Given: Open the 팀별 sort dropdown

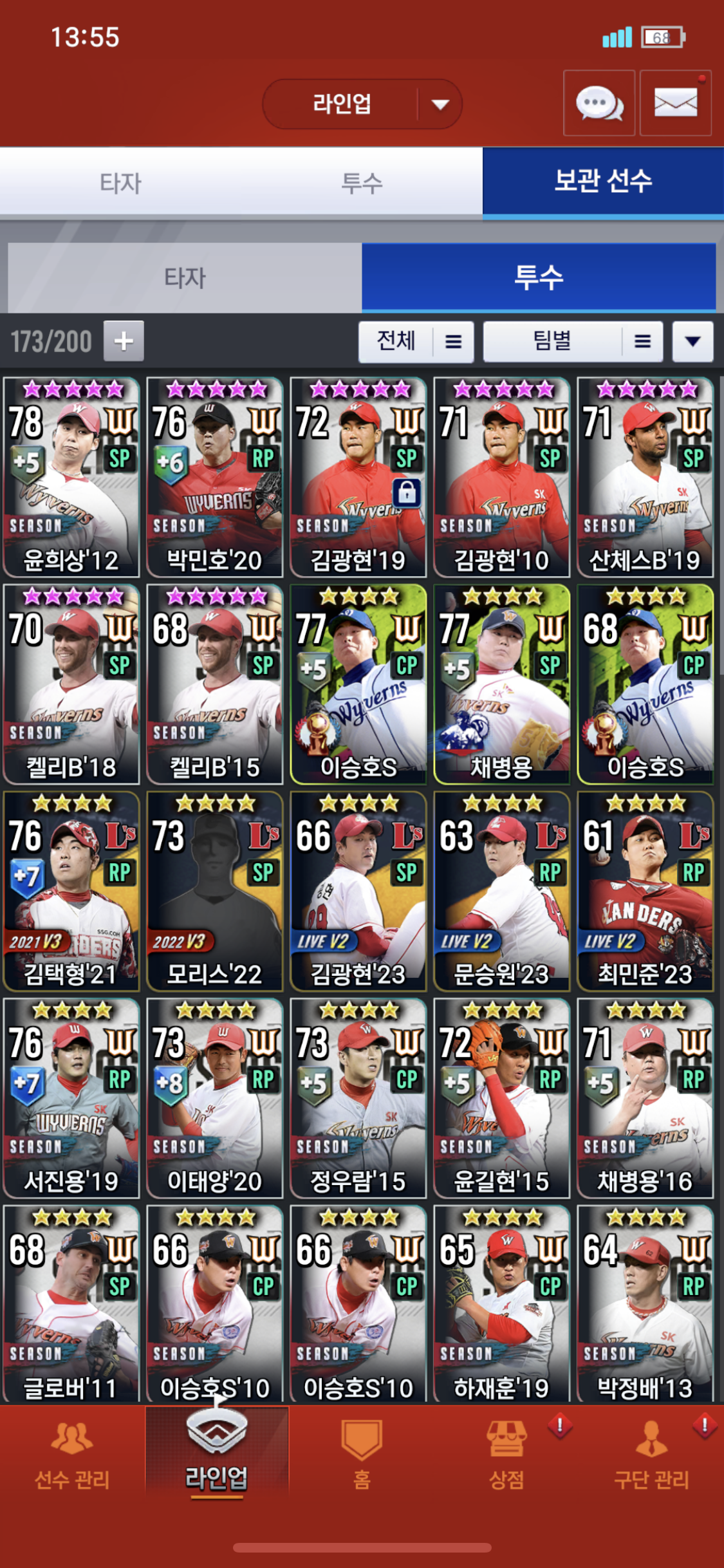Looking at the screenshot, I should (573, 342).
